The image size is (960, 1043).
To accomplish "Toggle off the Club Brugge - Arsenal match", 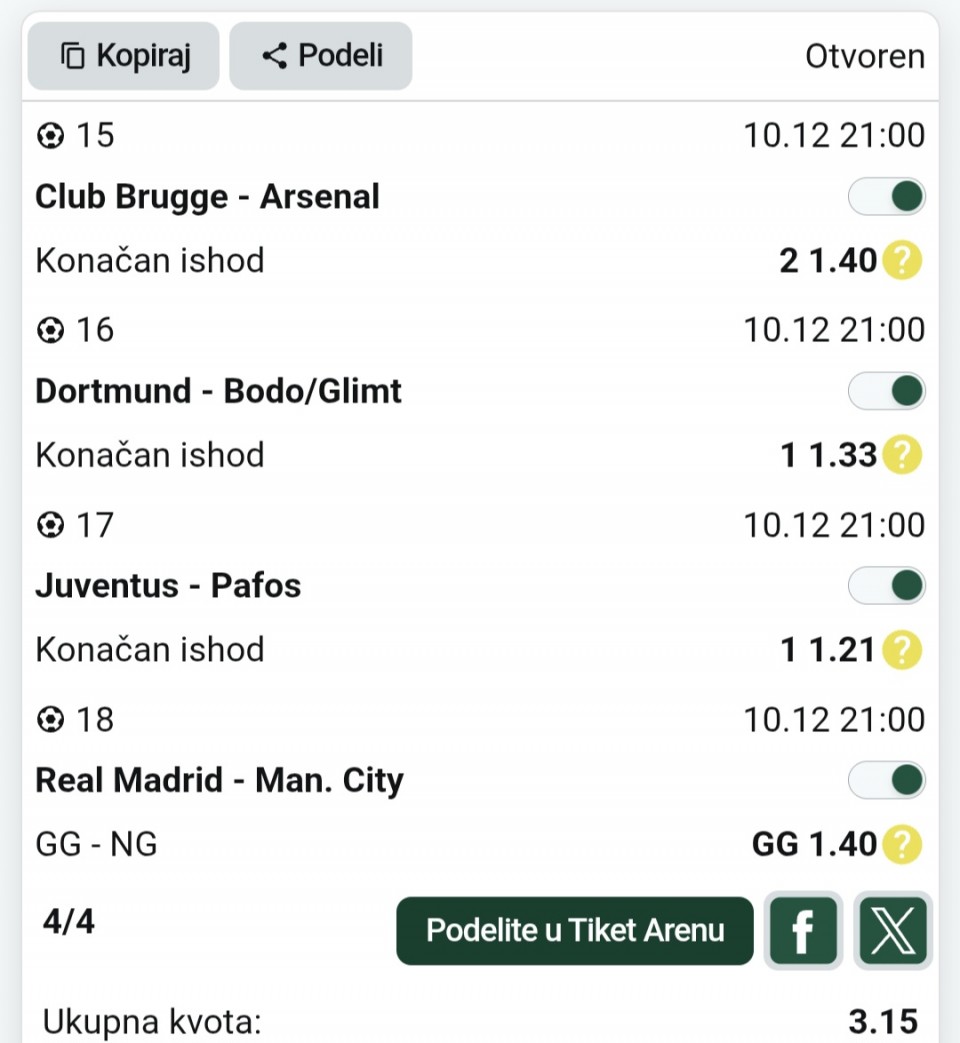I will point(887,197).
